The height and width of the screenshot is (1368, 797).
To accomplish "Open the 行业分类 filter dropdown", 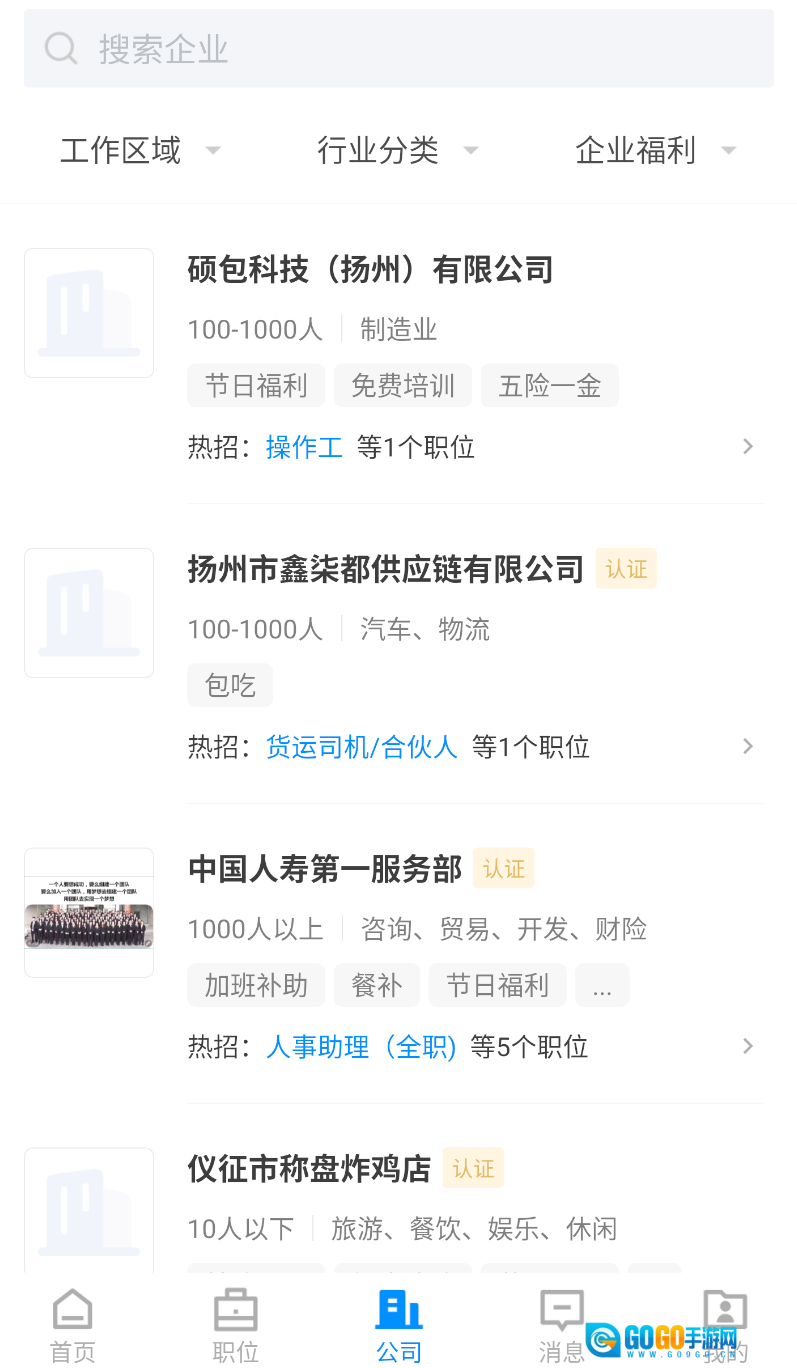I will click(397, 150).
